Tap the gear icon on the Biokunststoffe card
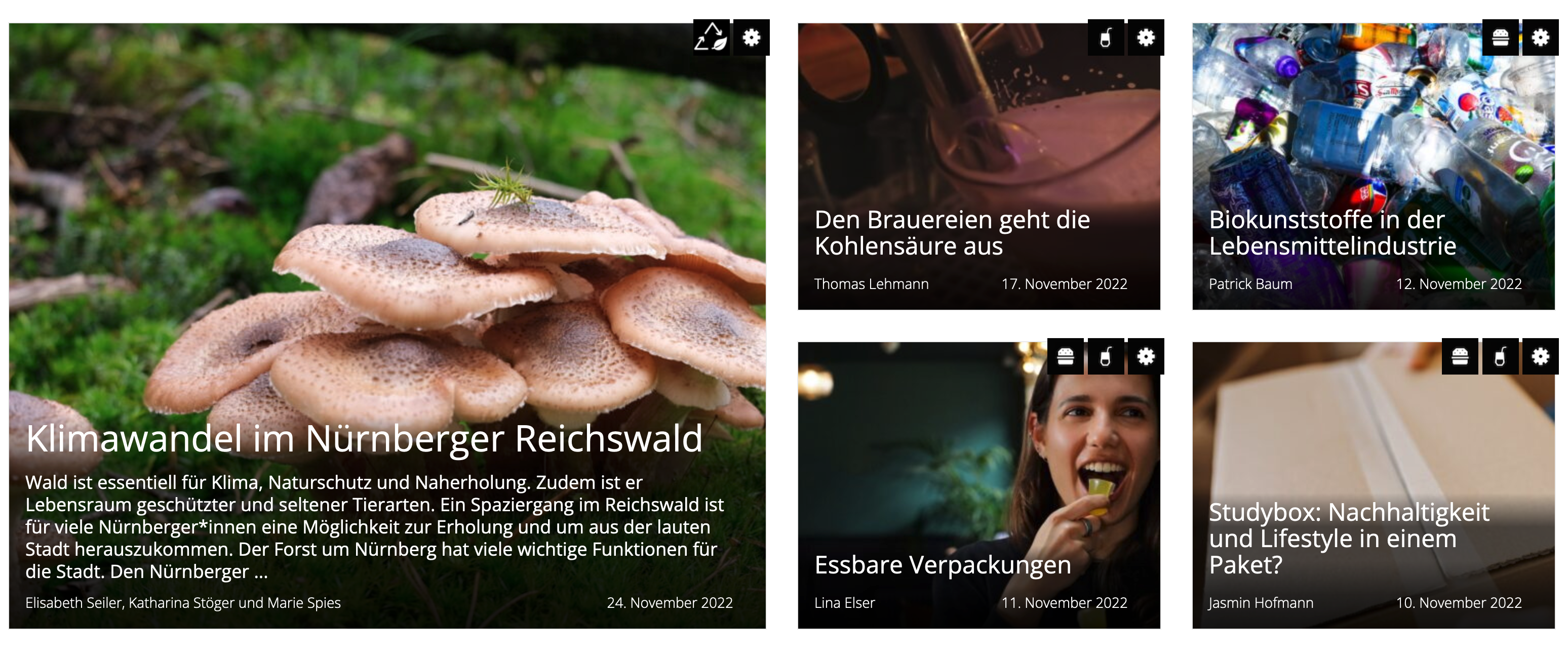This screenshot has width=1568, height=658. 1540,37
